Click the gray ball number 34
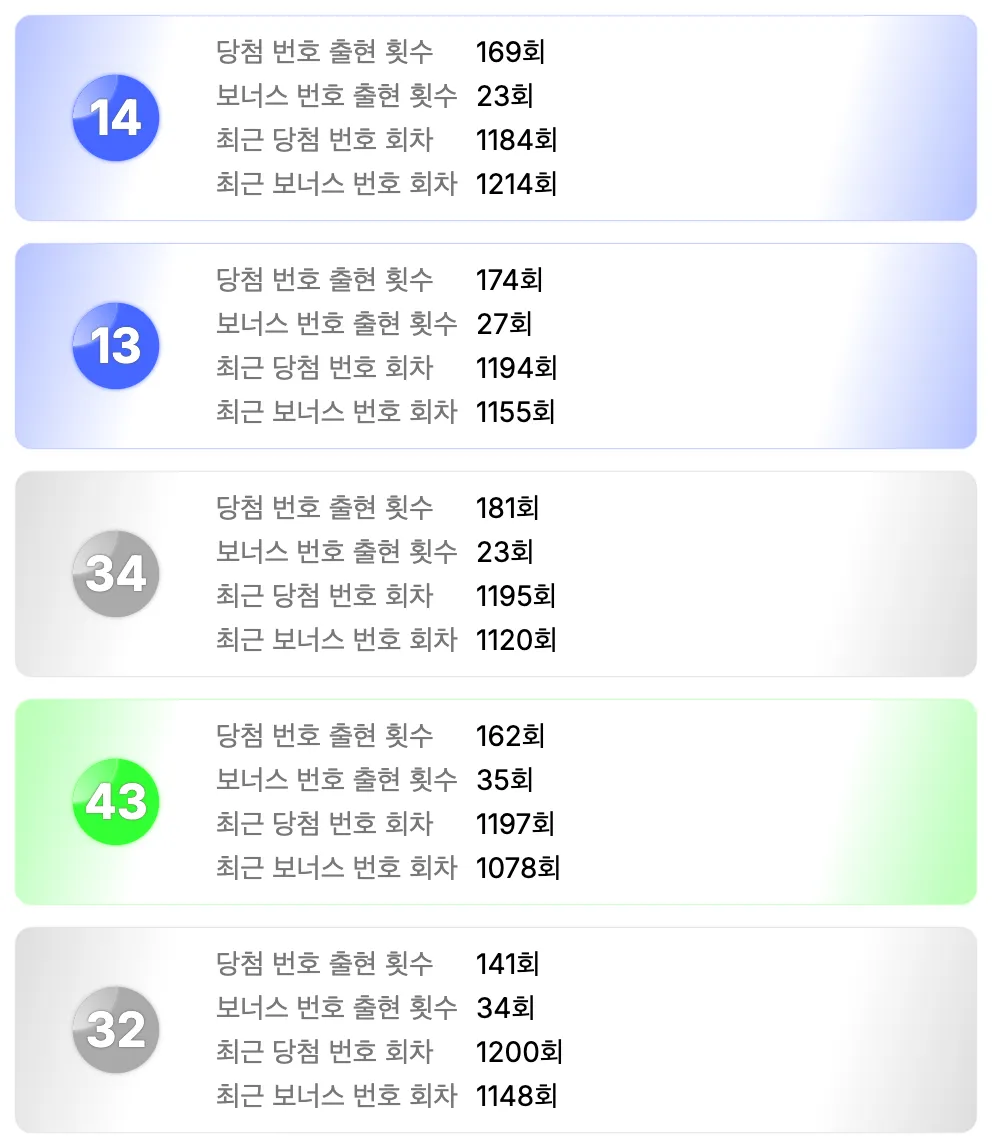Viewport: 992px width, 1148px height. 116,573
